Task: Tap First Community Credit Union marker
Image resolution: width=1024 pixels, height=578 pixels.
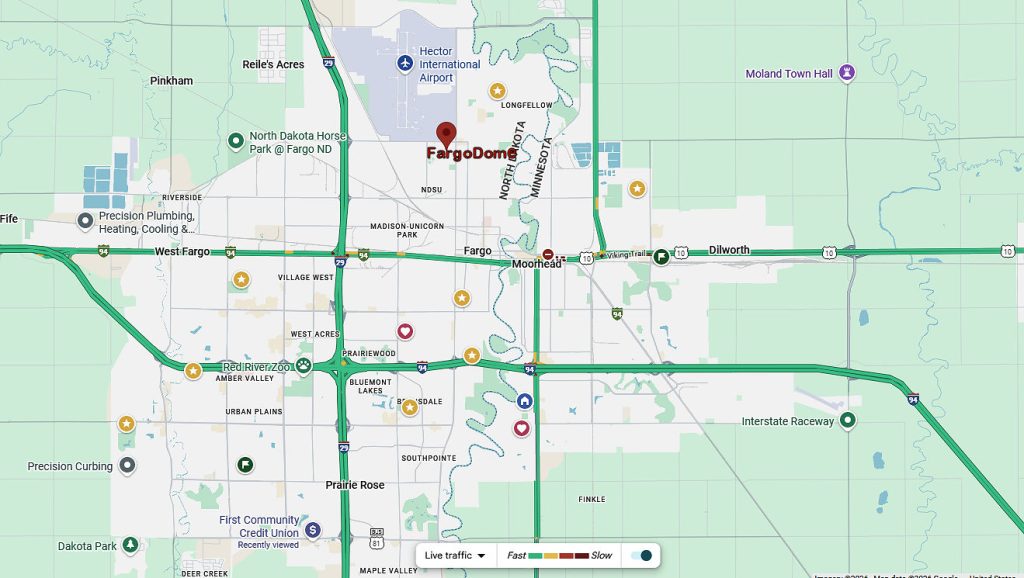Action: [x=313, y=529]
